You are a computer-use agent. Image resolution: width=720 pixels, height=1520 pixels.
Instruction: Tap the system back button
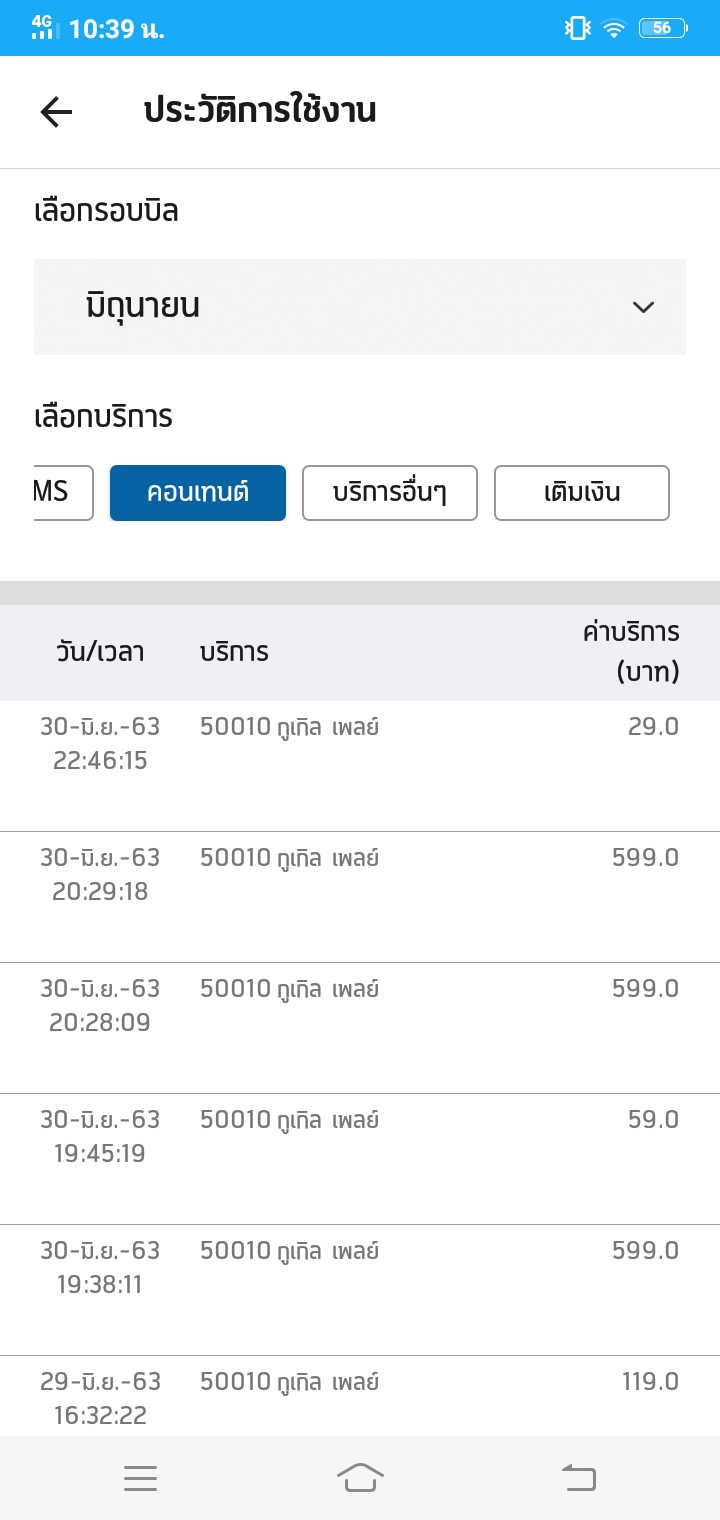pos(579,1478)
